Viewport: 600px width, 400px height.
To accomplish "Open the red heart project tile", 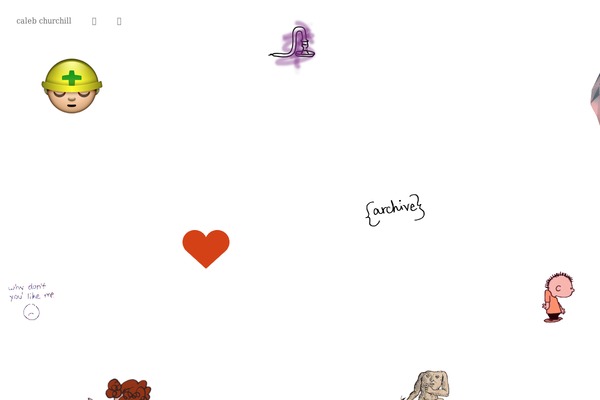I will coord(206,248).
